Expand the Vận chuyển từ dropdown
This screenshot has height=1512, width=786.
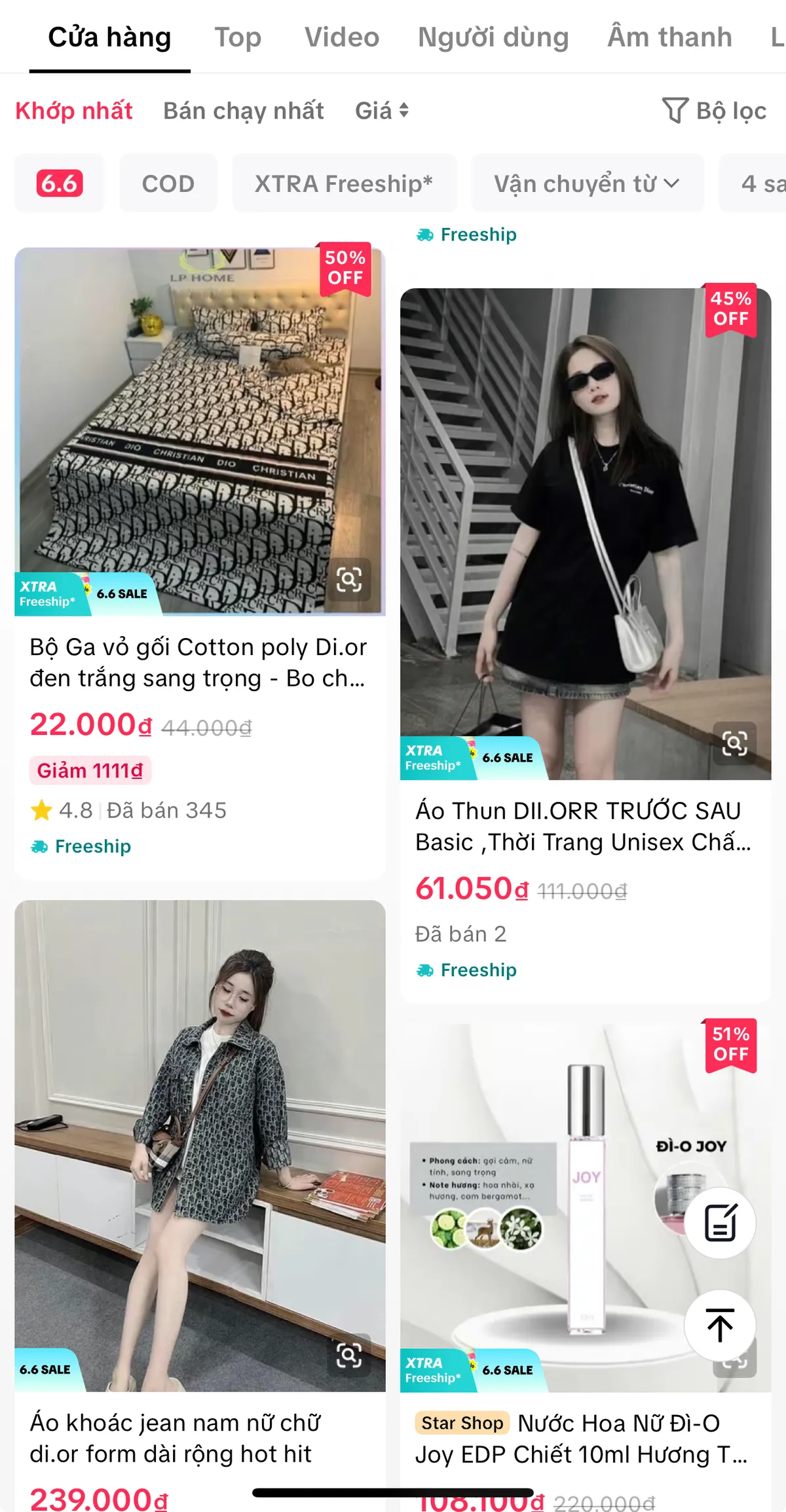587,183
